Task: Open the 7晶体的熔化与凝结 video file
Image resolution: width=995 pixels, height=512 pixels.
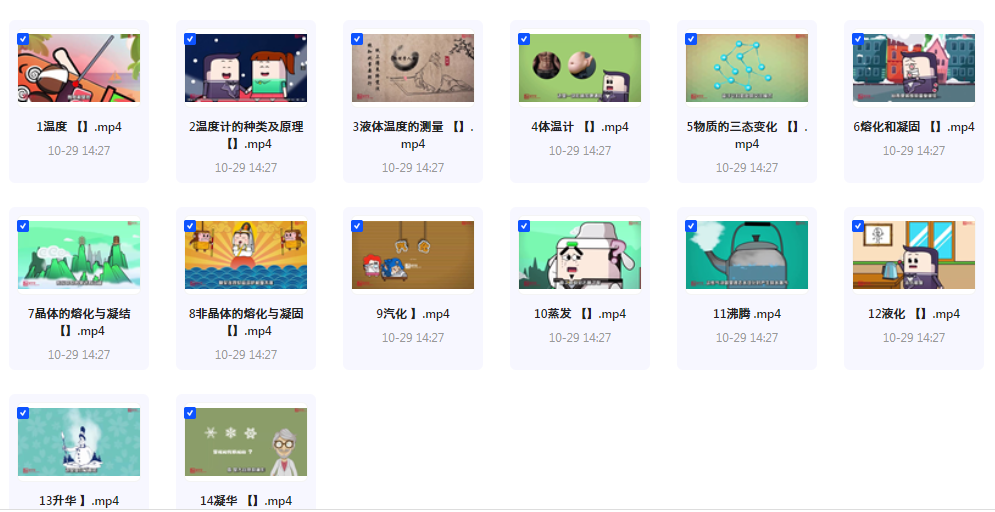Action: pos(79,255)
